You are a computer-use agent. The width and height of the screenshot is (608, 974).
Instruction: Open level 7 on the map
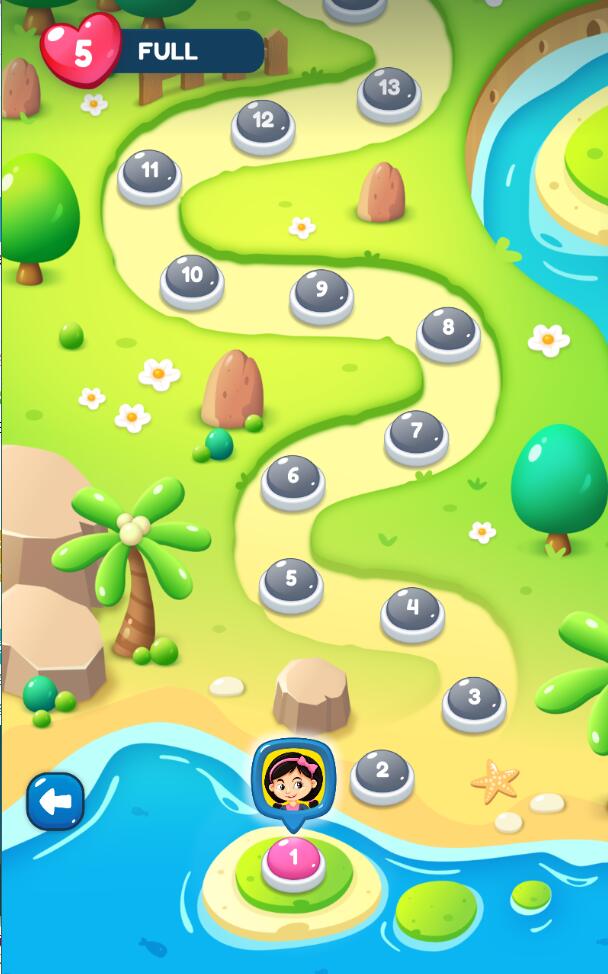pyautogui.click(x=416, y=434)
